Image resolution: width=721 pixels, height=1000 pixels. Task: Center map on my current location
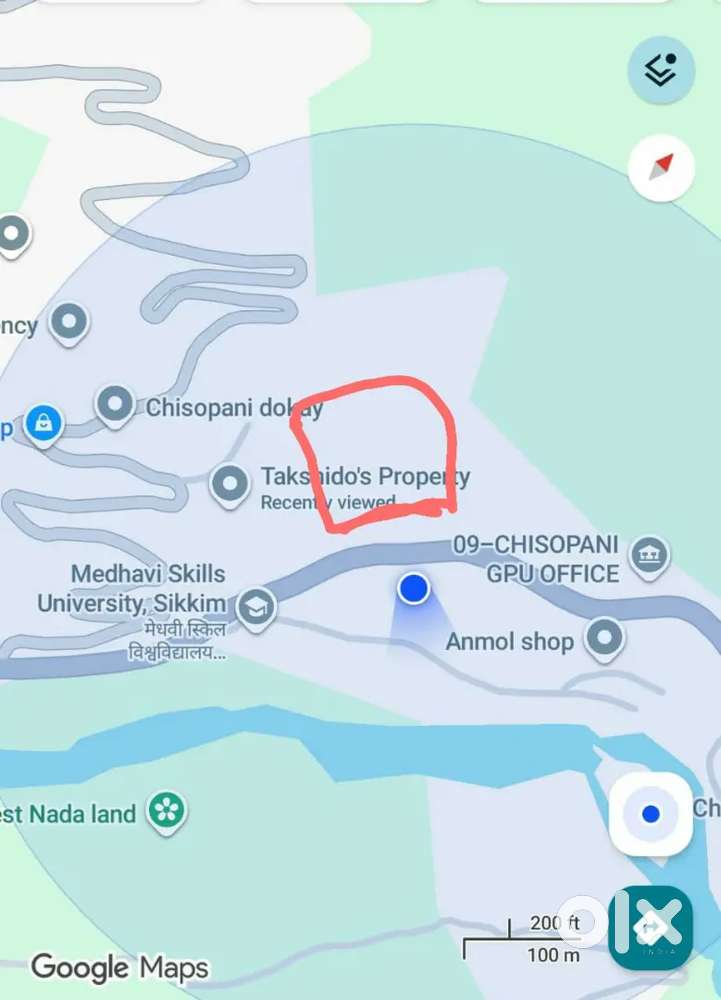tap(650, 814)
